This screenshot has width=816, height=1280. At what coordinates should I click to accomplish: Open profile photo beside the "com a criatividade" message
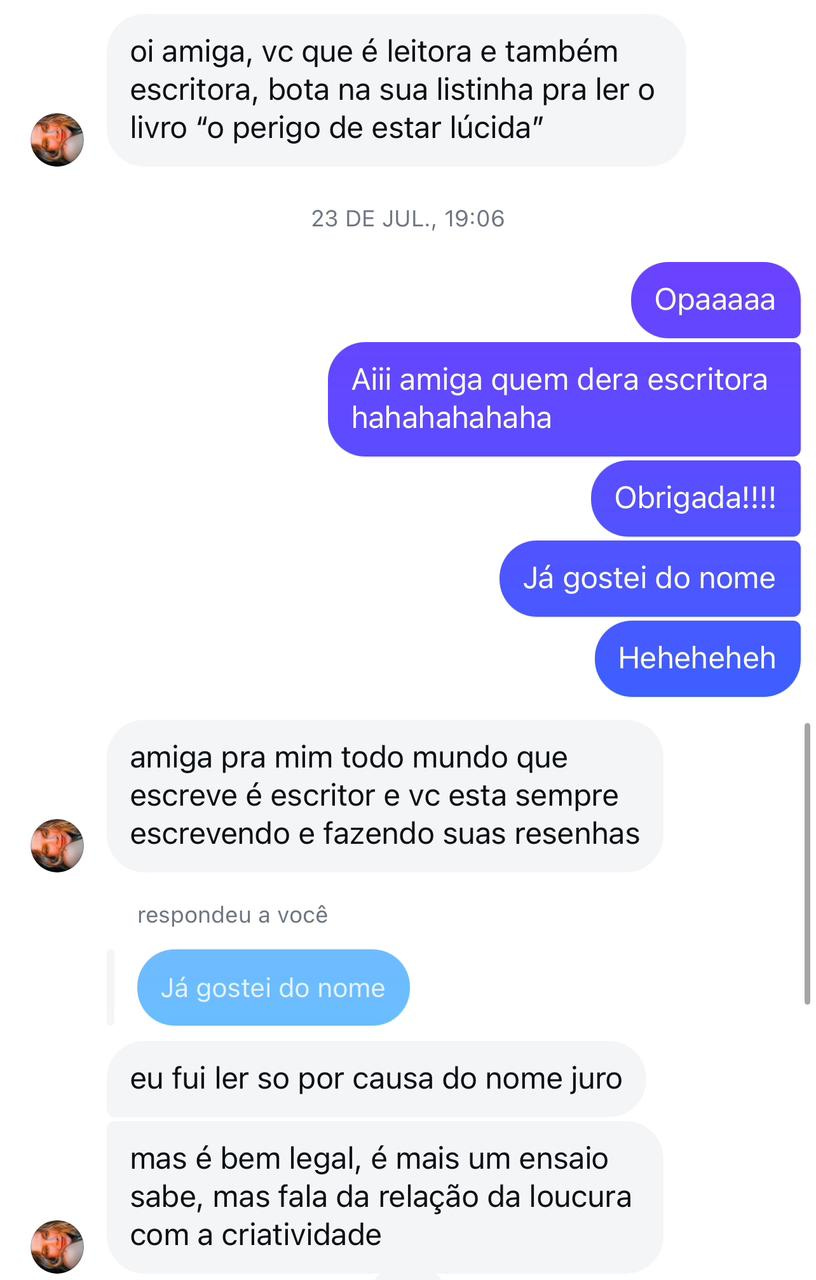coord(58,1246)
